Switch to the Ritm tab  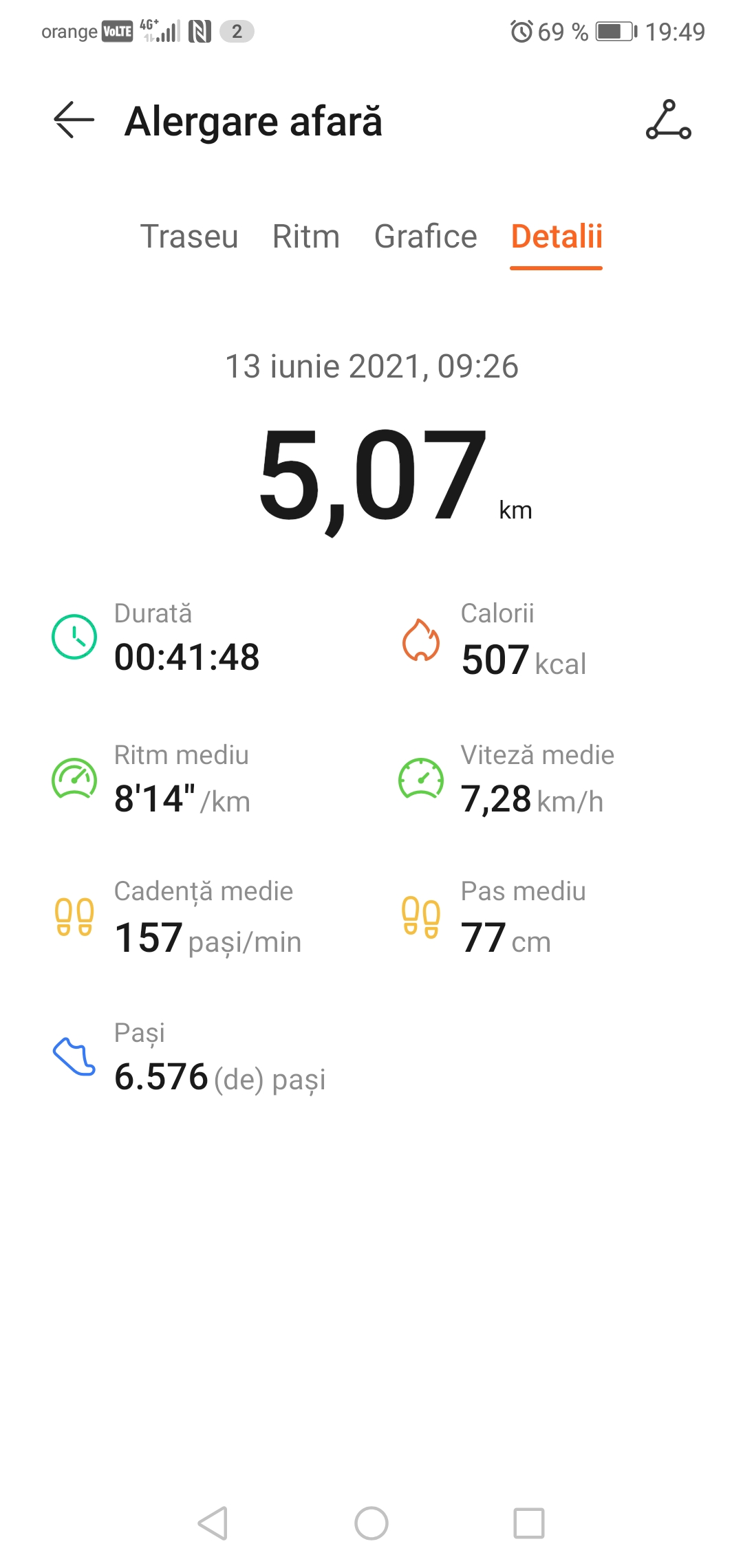(x=306, y=237)
